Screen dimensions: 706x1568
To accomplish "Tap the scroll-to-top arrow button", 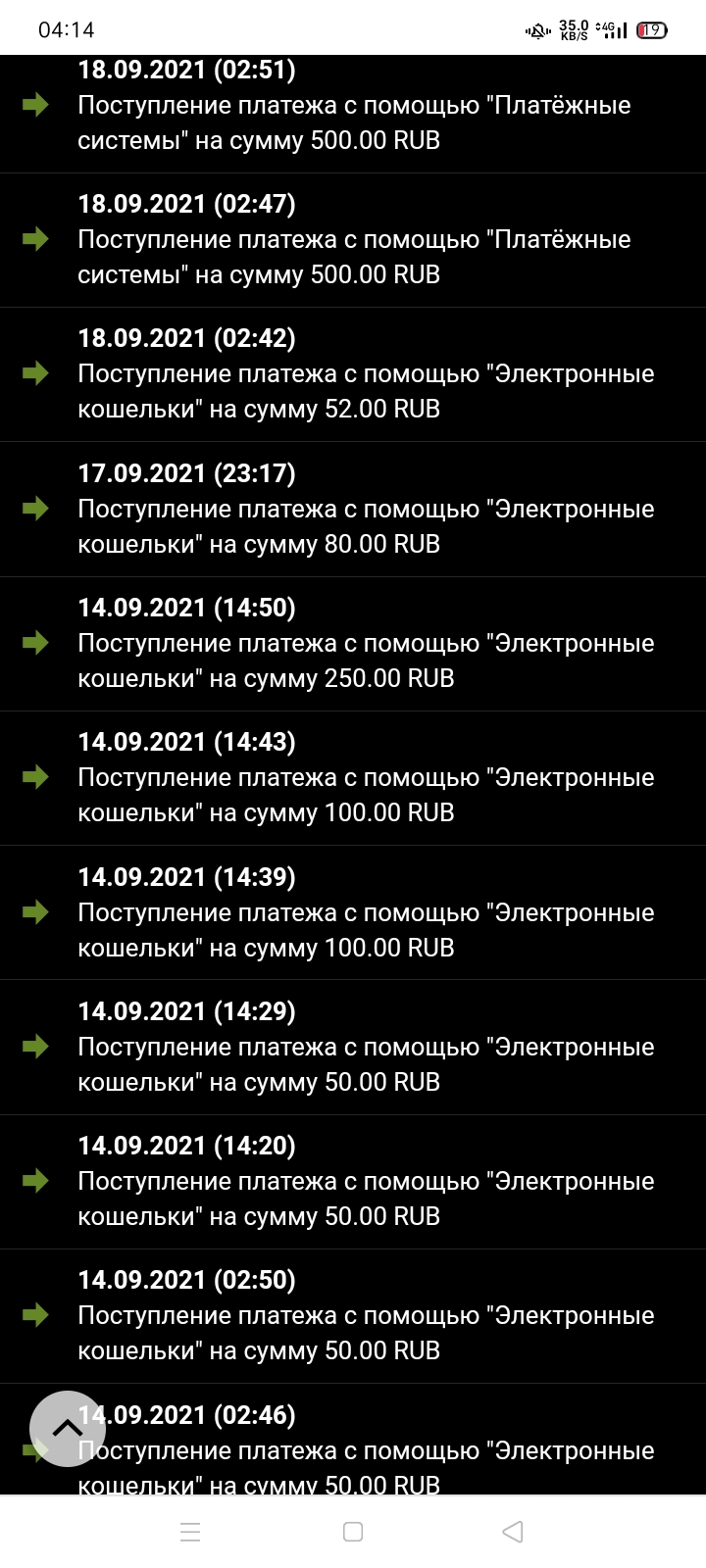I will pyautogui.click(x=68, y=1429).
